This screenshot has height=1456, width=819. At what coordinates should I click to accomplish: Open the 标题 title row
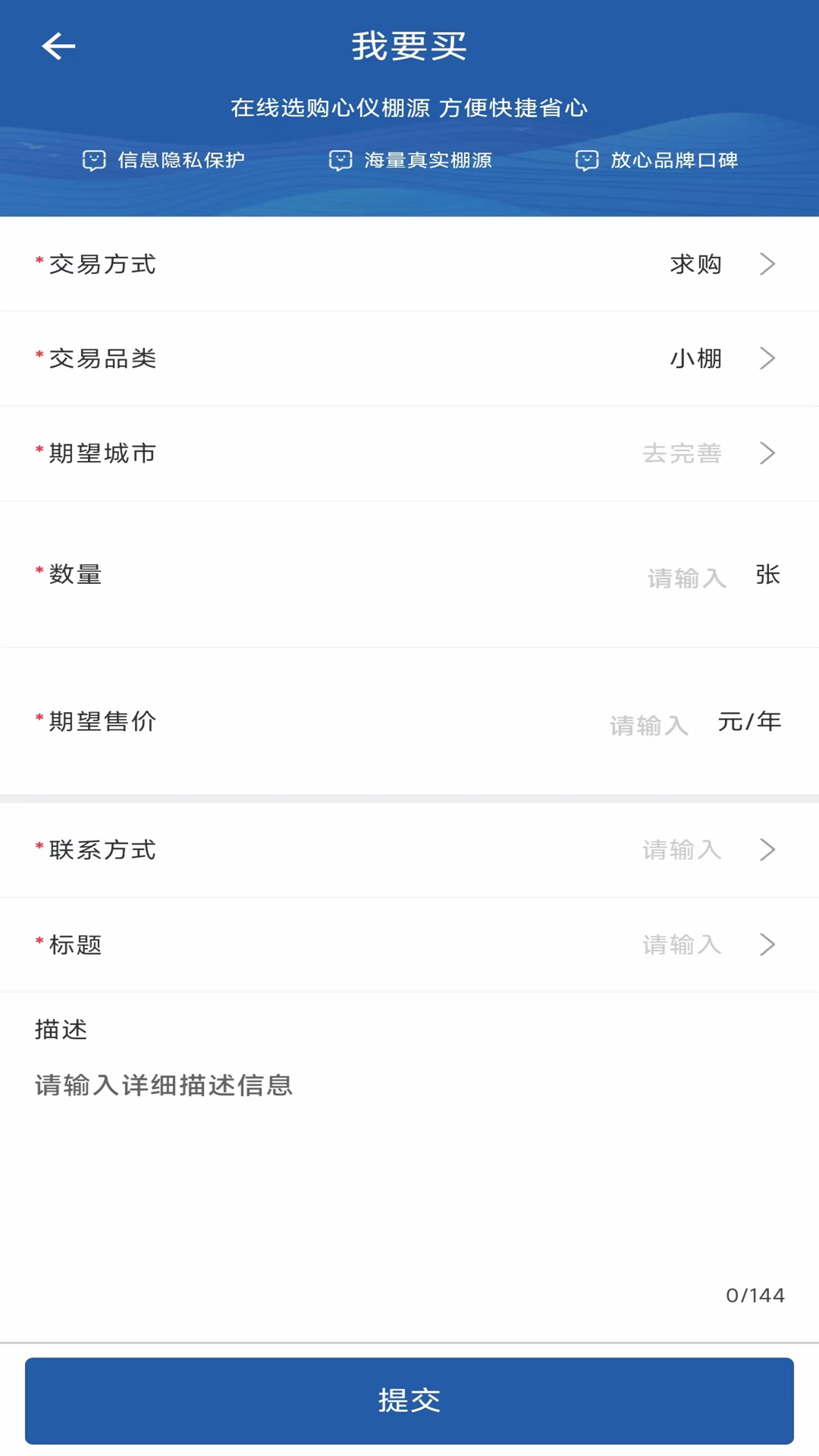point(409,944)
